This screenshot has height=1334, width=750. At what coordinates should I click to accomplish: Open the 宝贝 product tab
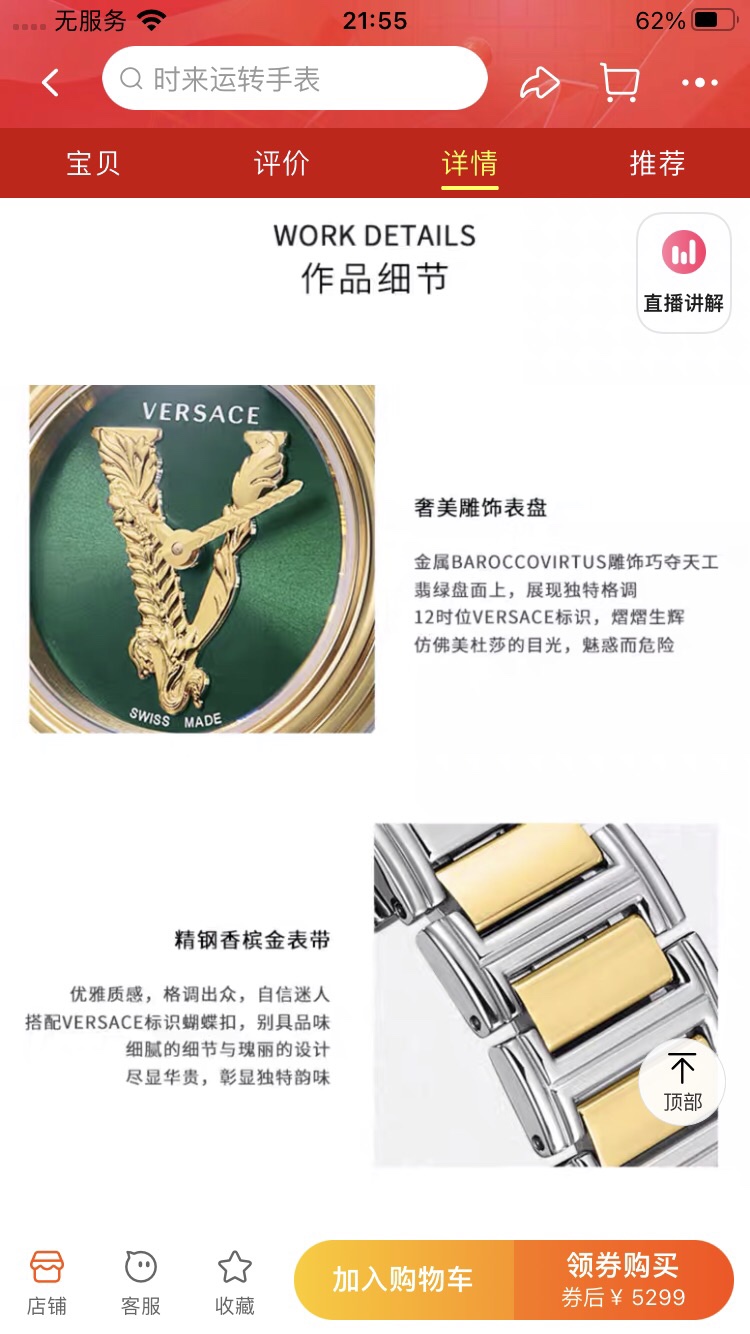pyautogui.click(x=94, y=163)
